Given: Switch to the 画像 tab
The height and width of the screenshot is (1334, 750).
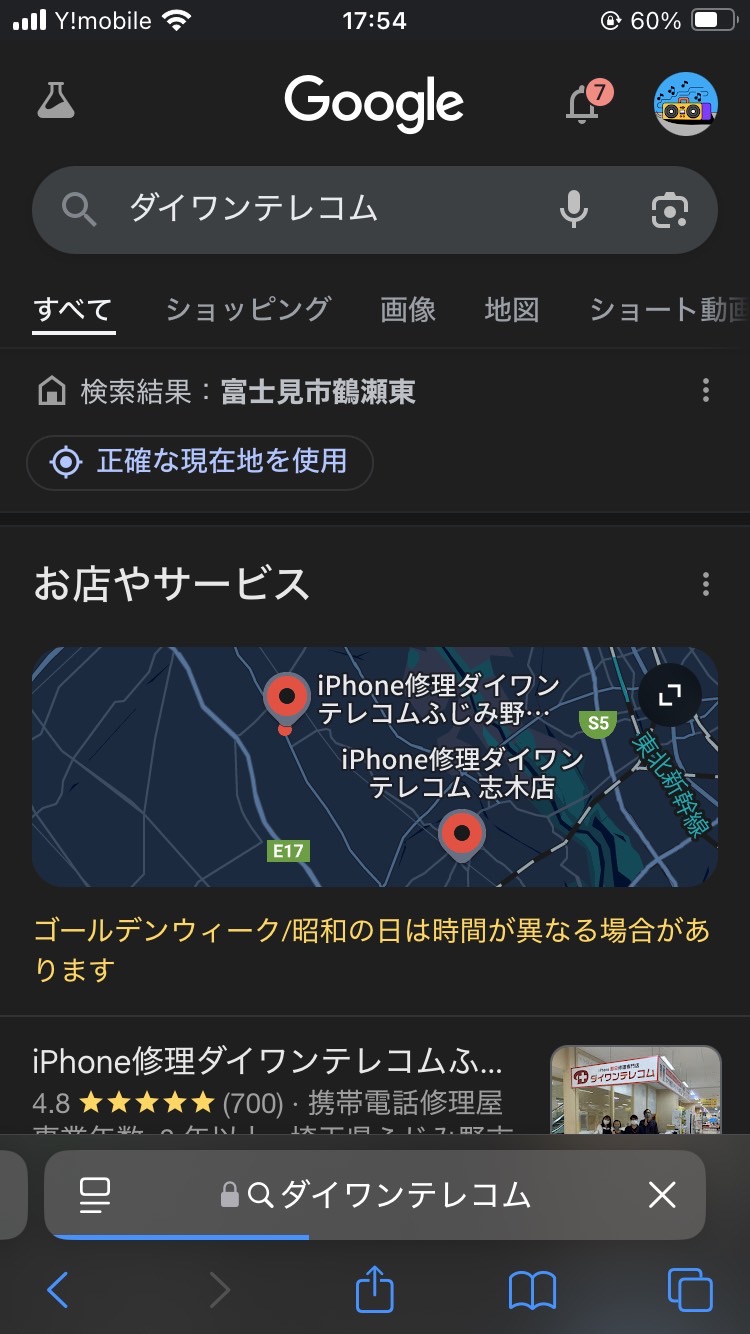Looking at the screenshot, I should click(x=408, y=309).
